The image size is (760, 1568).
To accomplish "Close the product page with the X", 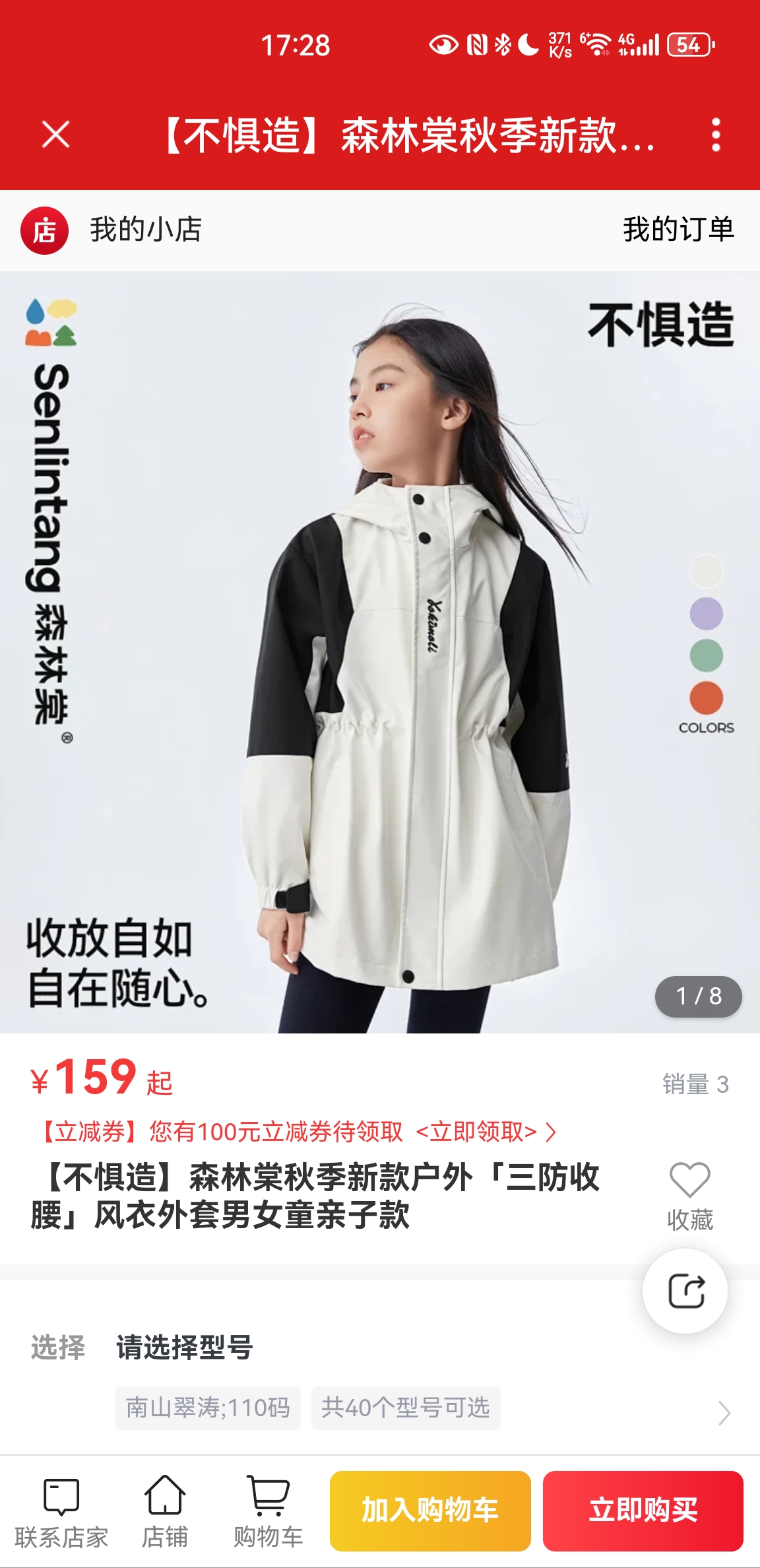I will click(55, 135).
